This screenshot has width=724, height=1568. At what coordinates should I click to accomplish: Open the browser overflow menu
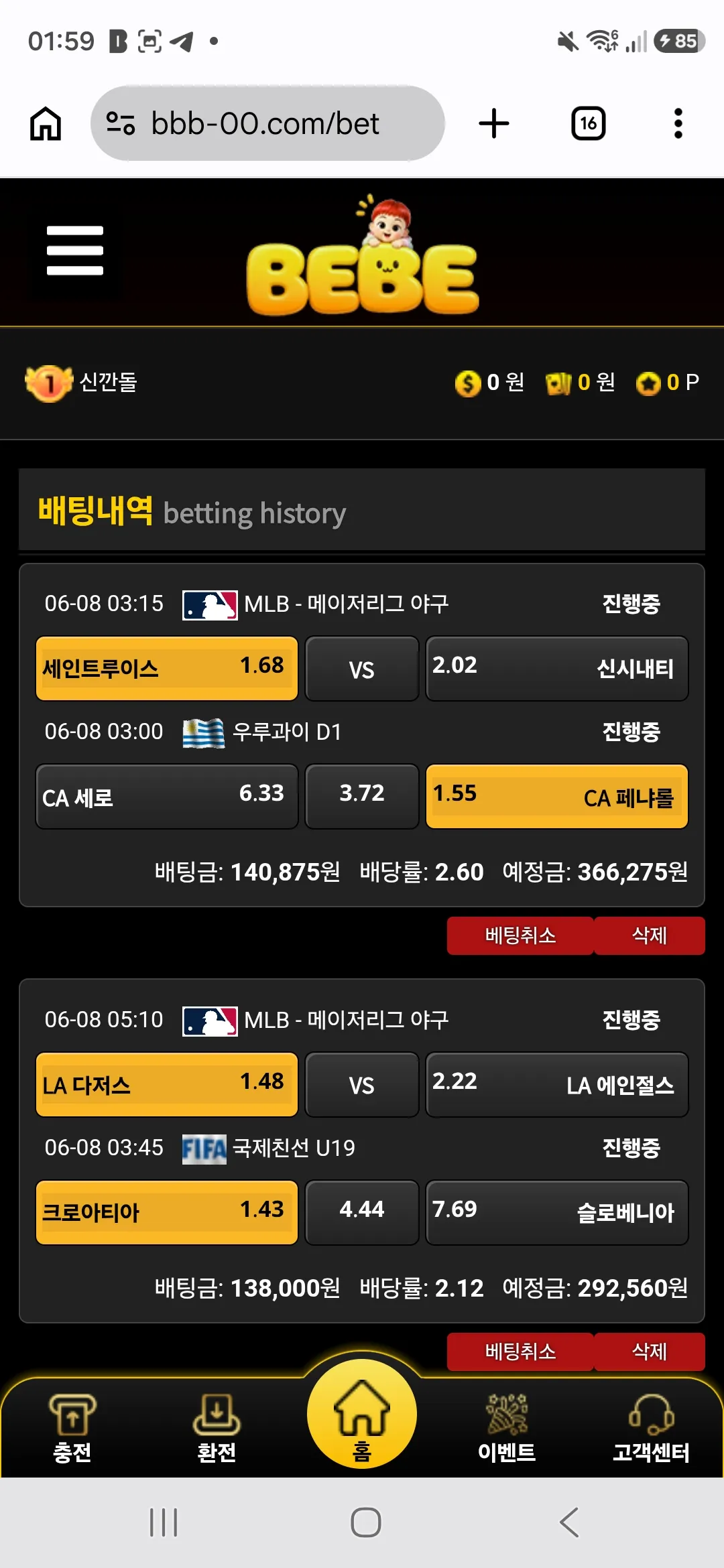point(678,123)
